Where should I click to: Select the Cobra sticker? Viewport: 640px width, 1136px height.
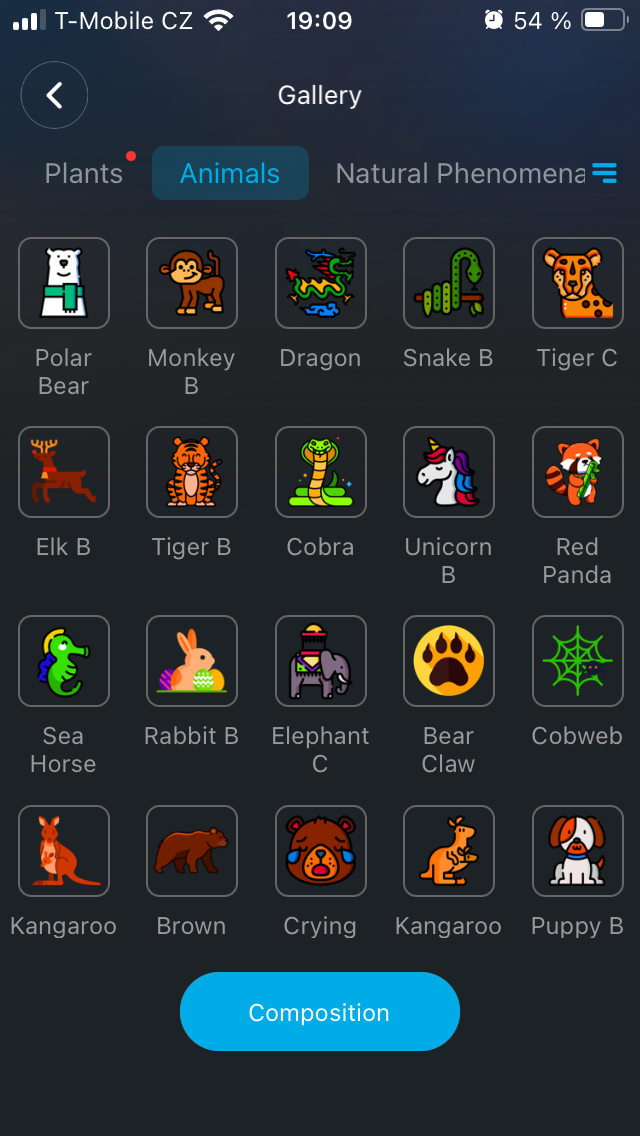[x=320, y=472]
